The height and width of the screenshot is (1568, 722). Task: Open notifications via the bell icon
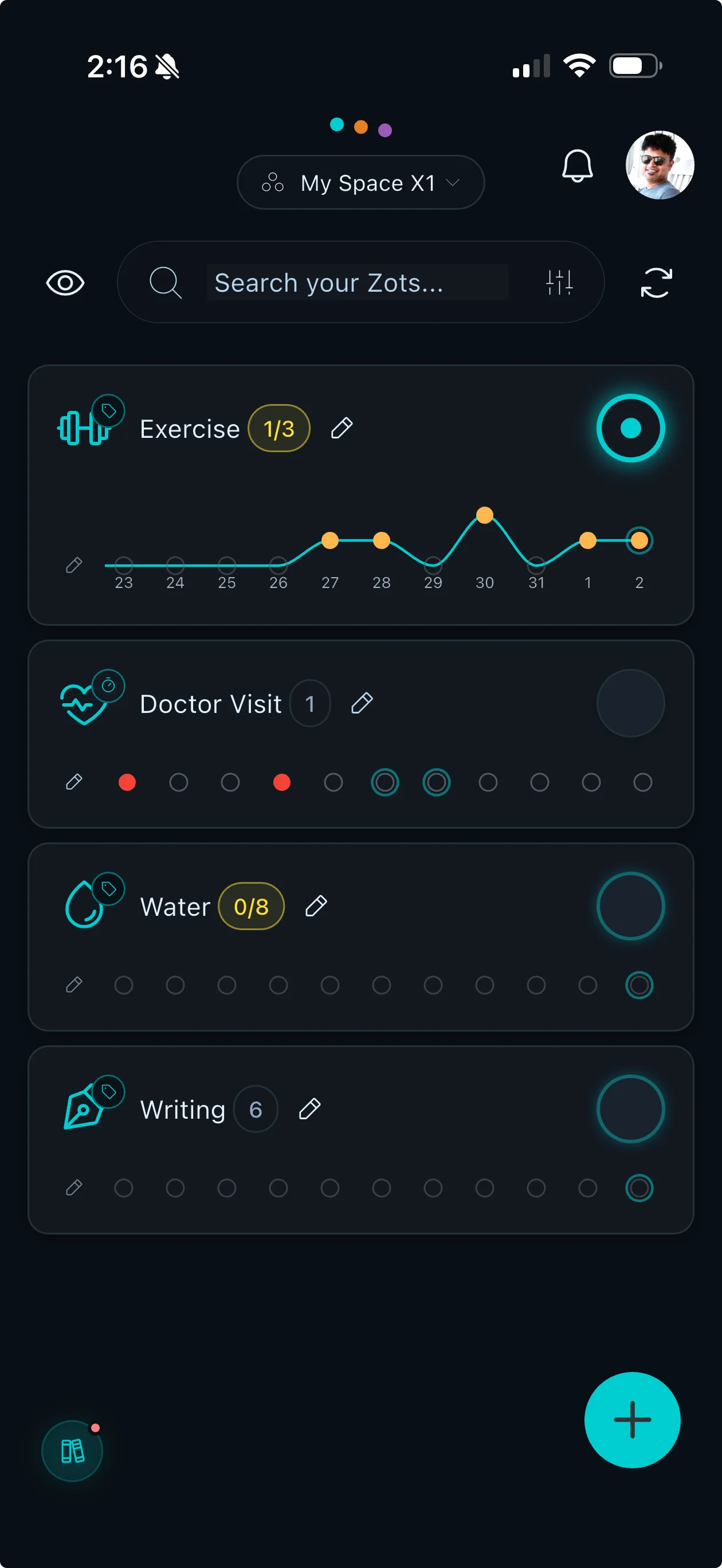(576, 166)
